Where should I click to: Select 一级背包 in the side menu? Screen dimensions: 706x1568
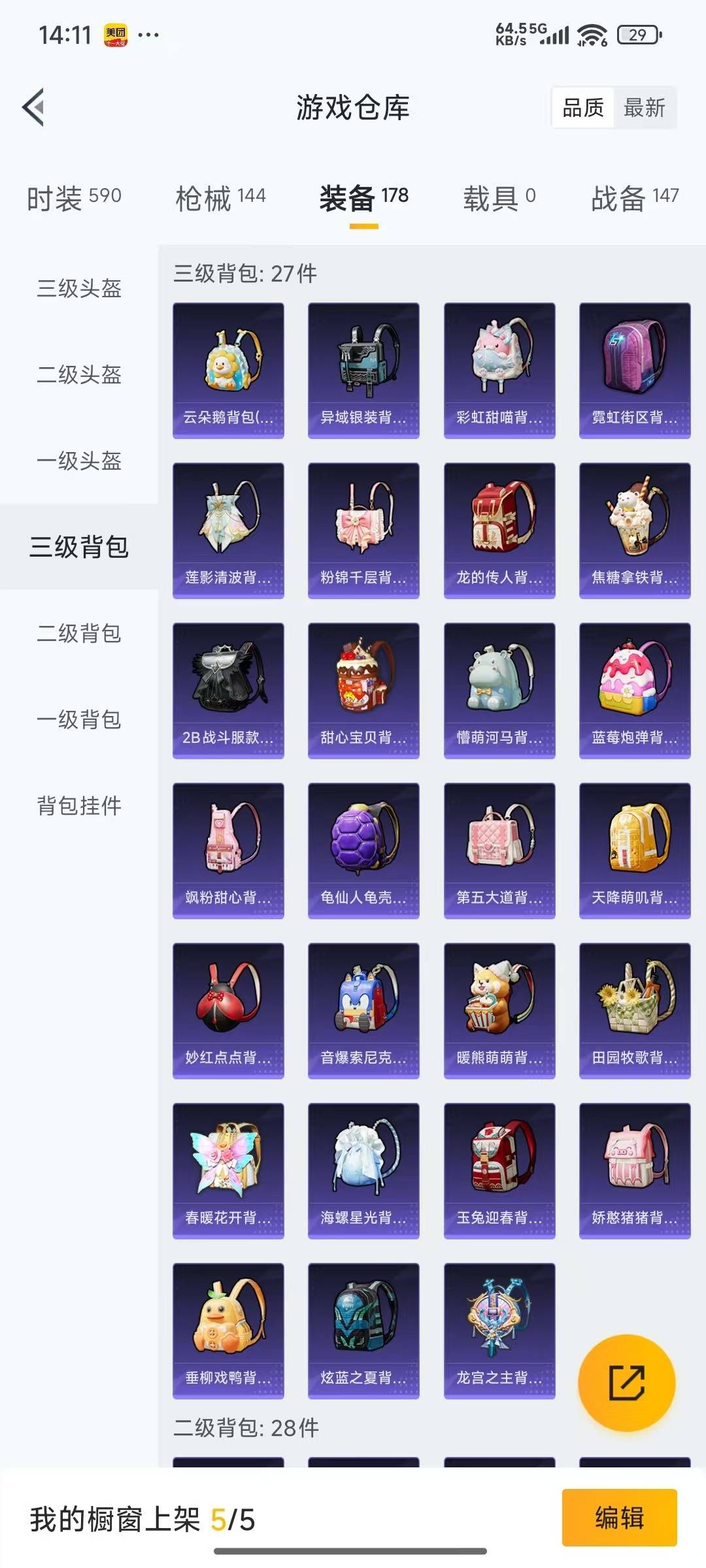pos(79,719)
